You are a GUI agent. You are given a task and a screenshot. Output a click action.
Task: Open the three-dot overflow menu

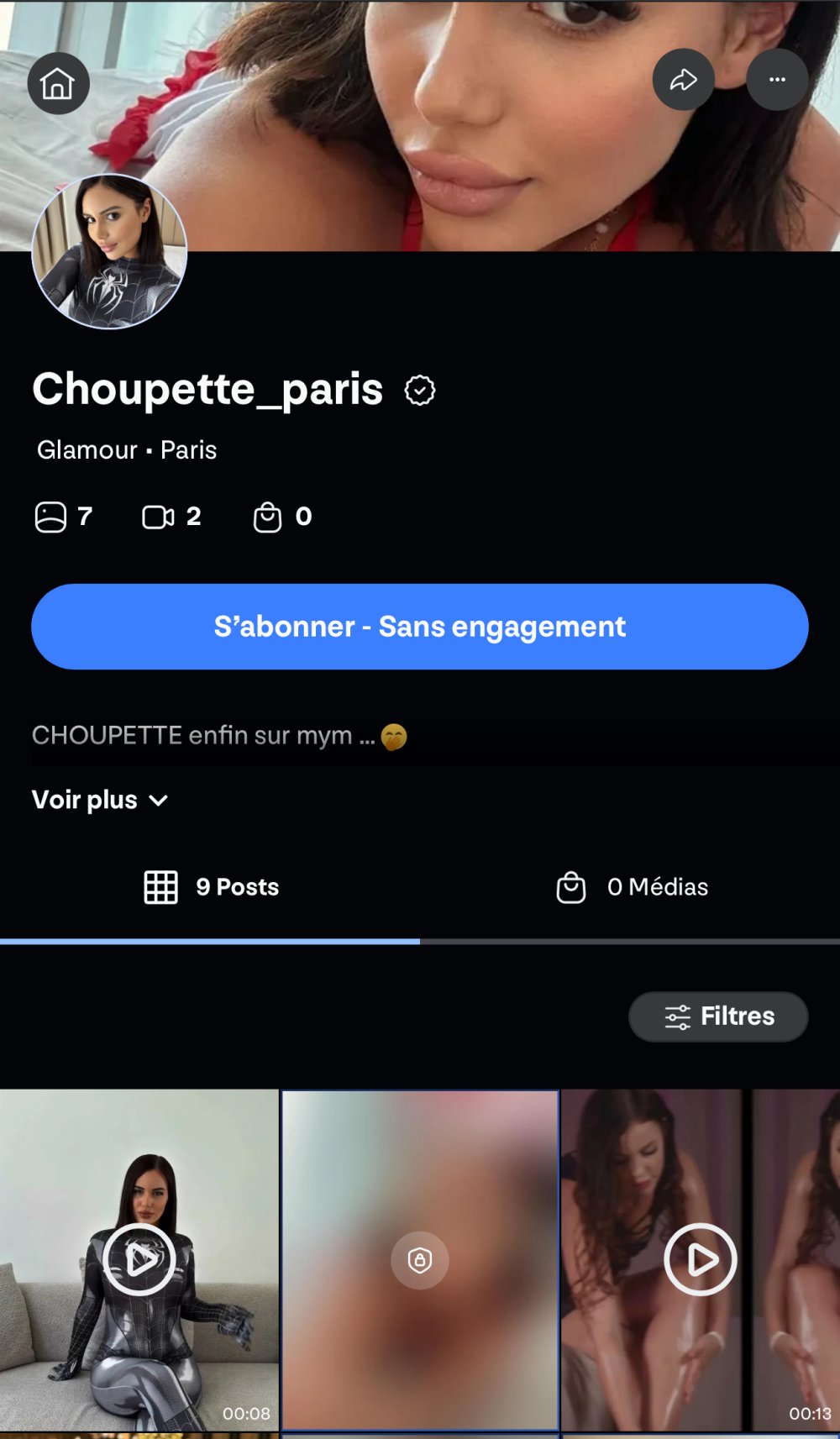pos(777,80)
